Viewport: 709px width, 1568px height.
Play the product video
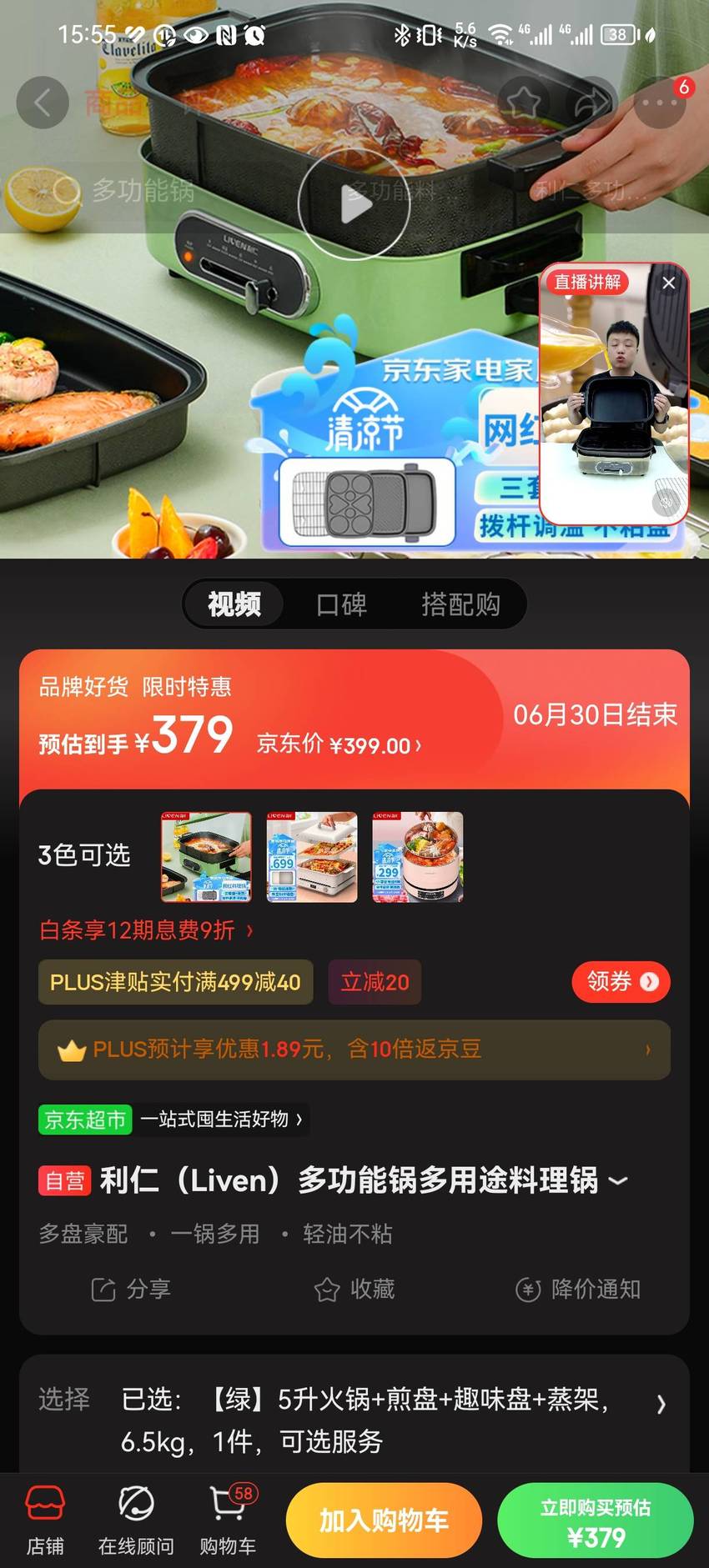pyautogui.click(x=354, y=204)
